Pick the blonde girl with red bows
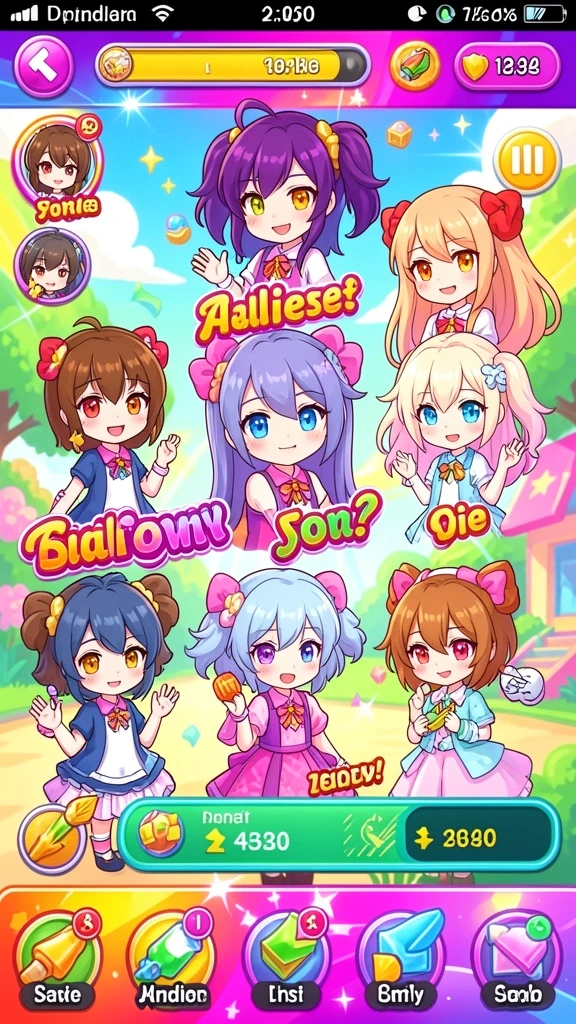Image resolution: width=576 pixels, height=1024 pixels. 465,268
